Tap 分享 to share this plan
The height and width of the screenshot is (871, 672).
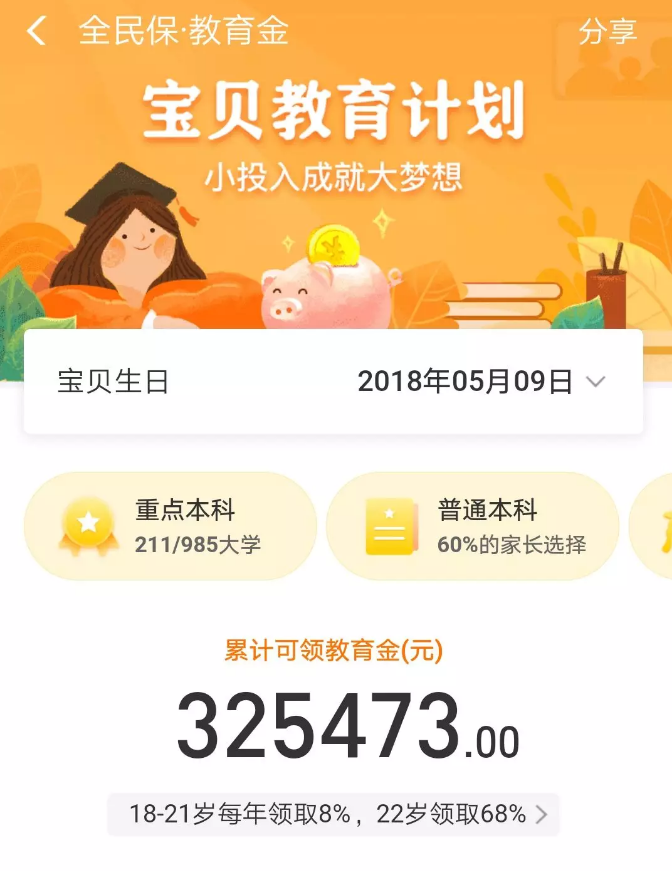[x=607, y=31]
